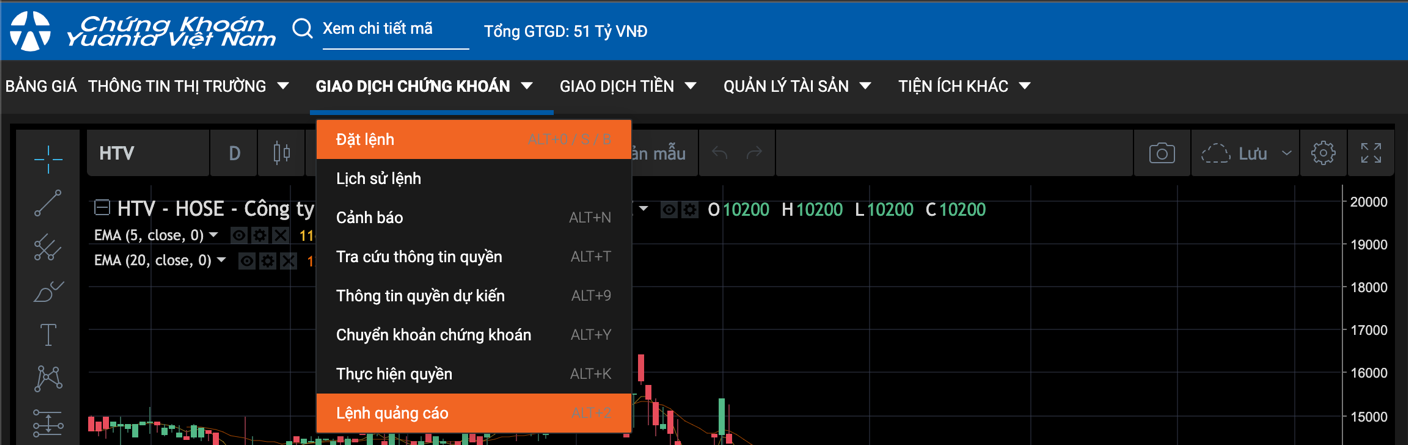Expand the THÔNG TIN THỊ TRƯỜNG menu
1408x445 pixels.
pos(188,86)
